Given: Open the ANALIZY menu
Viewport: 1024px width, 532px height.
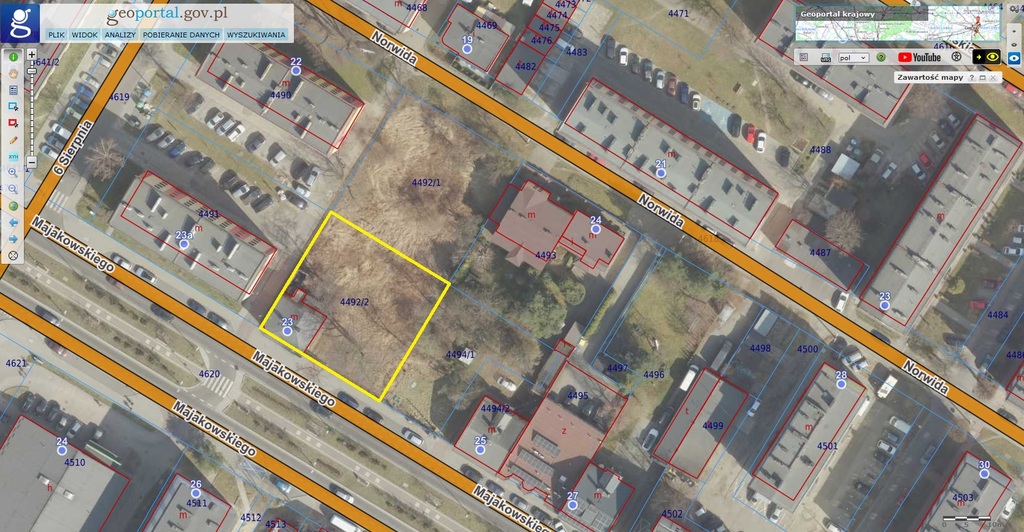Looking at the screenshot, I should coord(120,35).
